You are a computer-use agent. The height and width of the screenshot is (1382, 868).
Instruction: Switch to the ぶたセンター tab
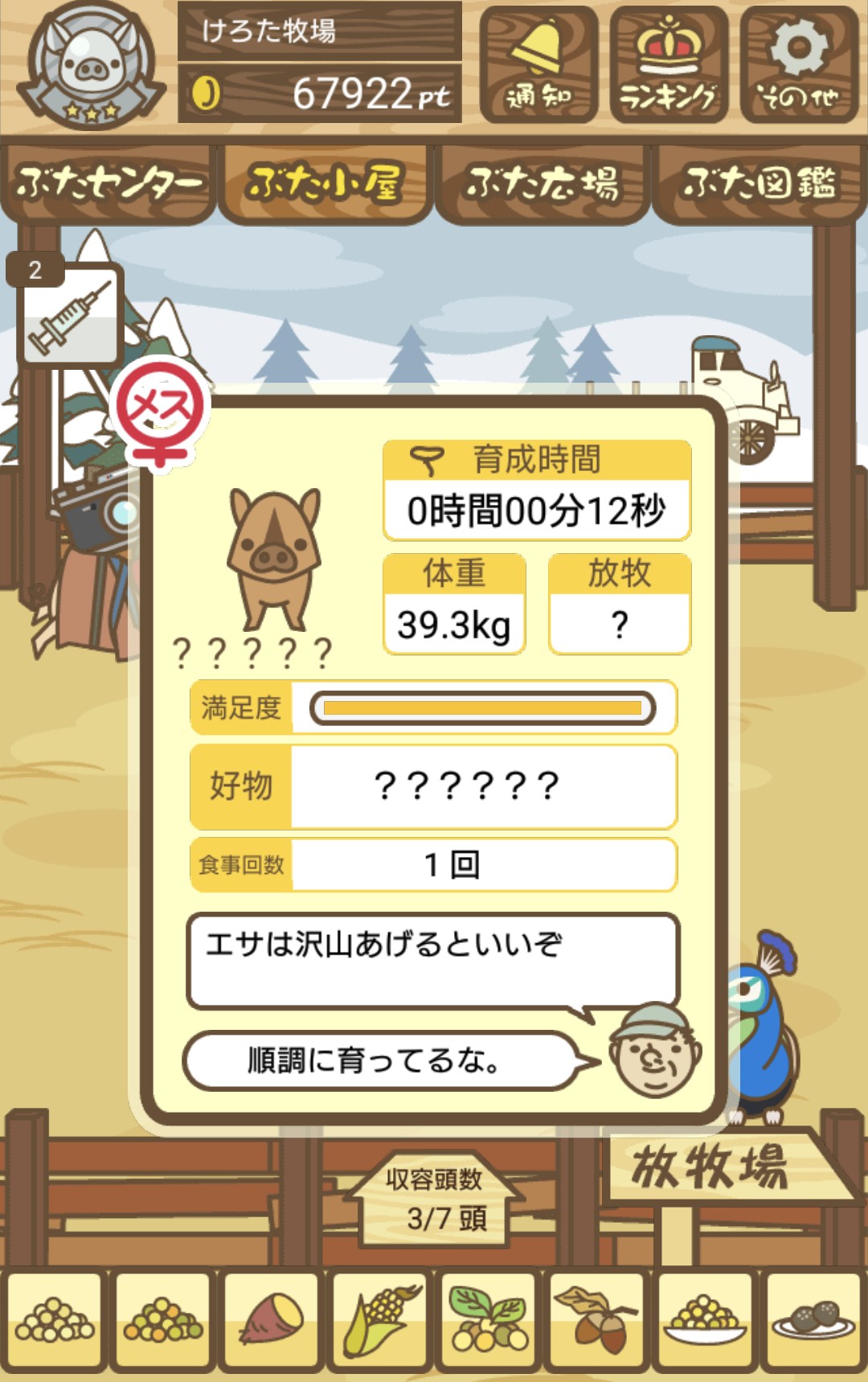pos(108,183)
